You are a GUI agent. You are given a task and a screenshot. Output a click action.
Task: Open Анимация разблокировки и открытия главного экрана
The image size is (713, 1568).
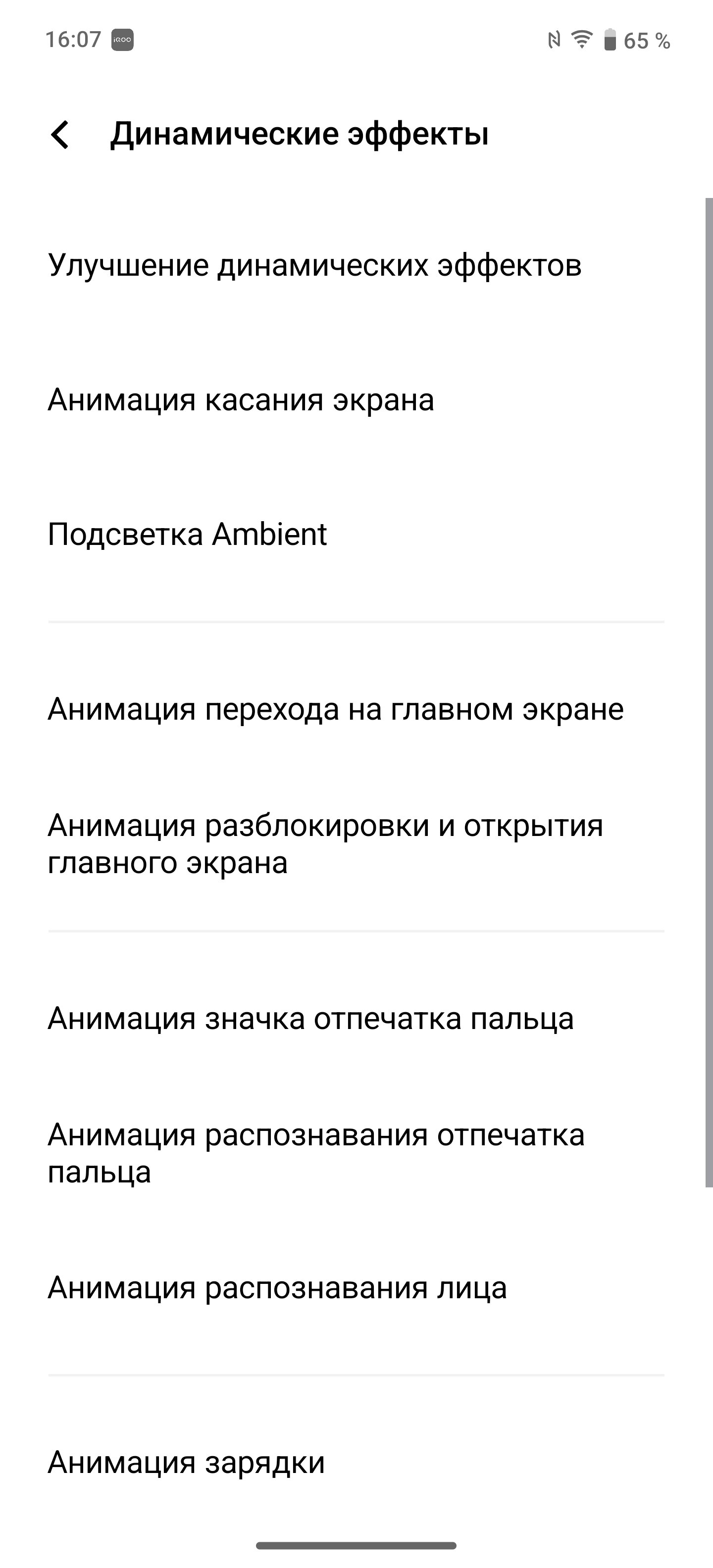click(x=356, y=844)
